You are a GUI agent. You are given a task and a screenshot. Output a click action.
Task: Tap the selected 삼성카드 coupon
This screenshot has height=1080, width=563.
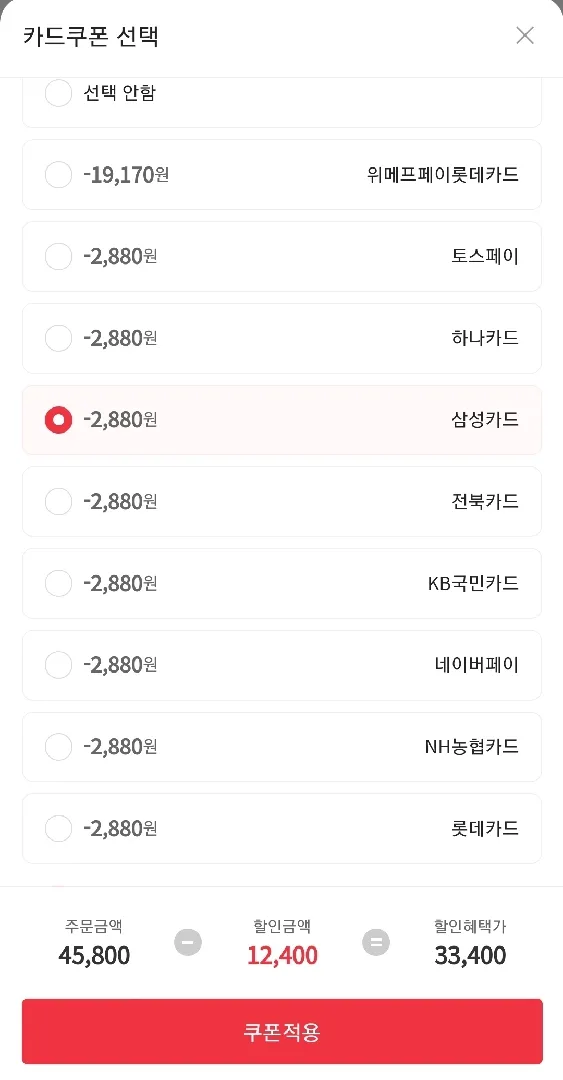click(282, 419)
